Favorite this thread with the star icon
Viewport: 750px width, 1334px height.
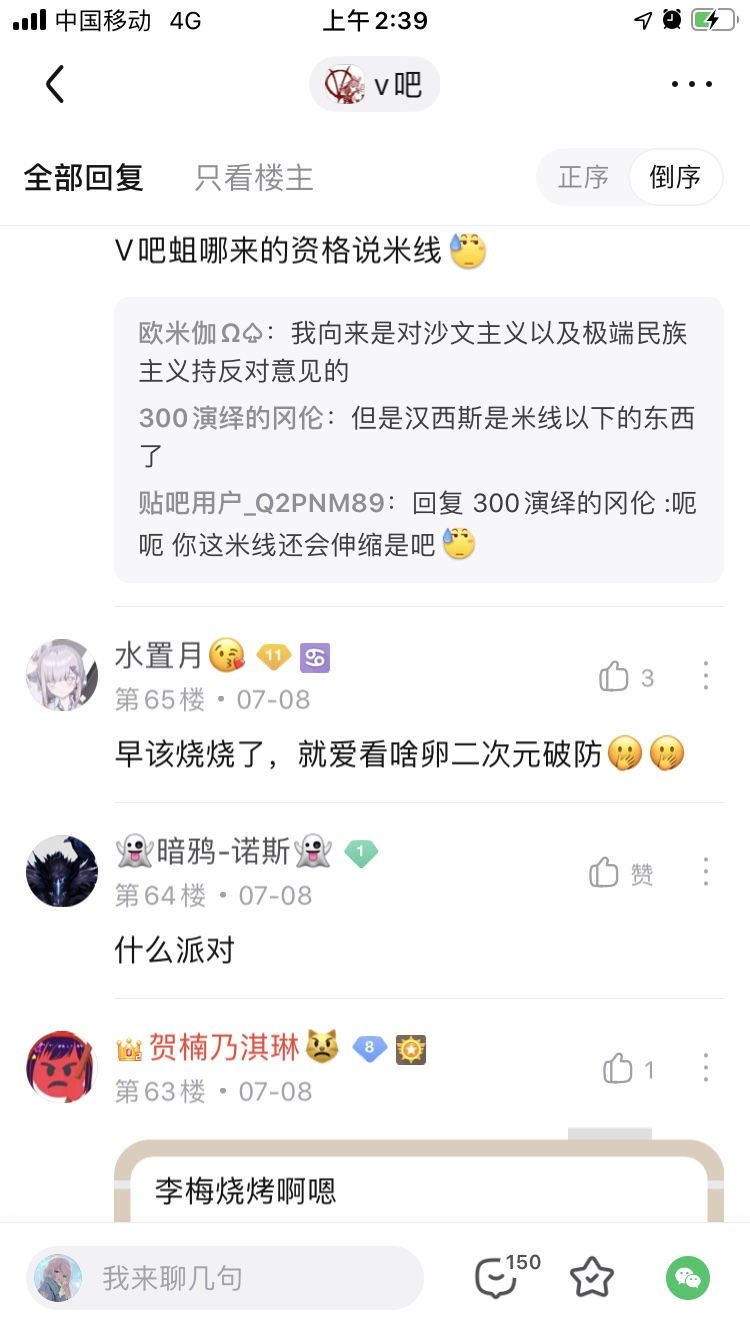pyautogui.click(x=592, y=1278)
